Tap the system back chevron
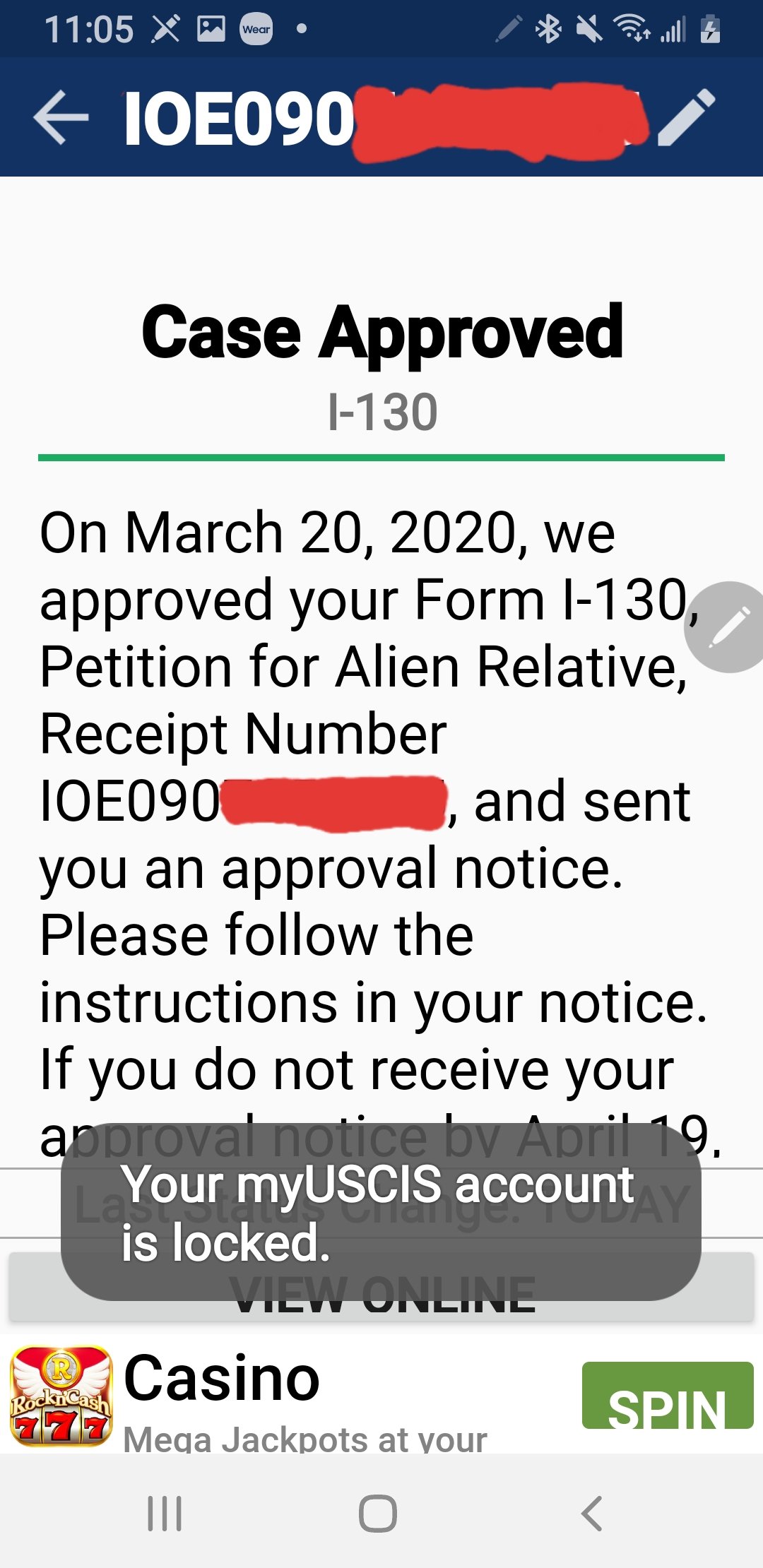 (592, 1514)
